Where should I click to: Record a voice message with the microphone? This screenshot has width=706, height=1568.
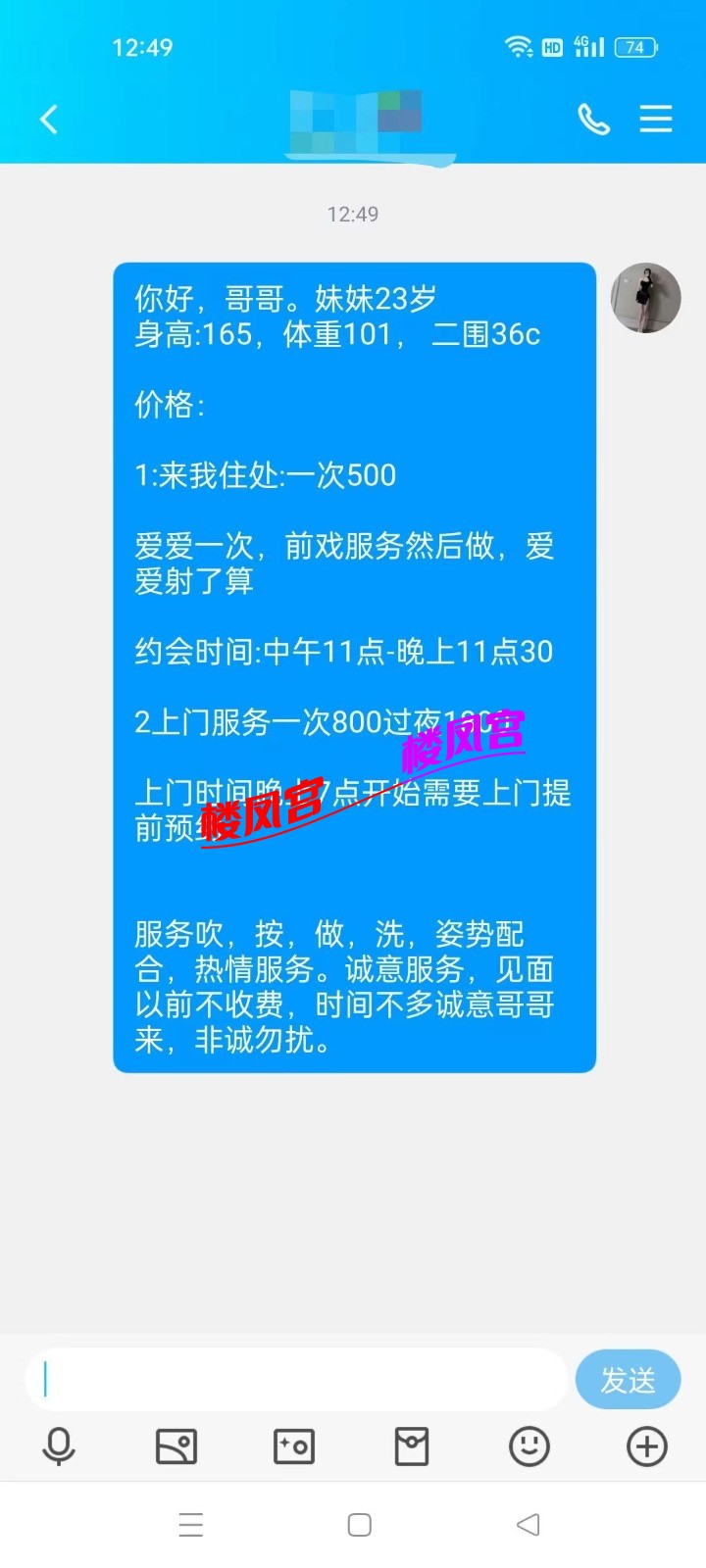[x=59, y=1446]
